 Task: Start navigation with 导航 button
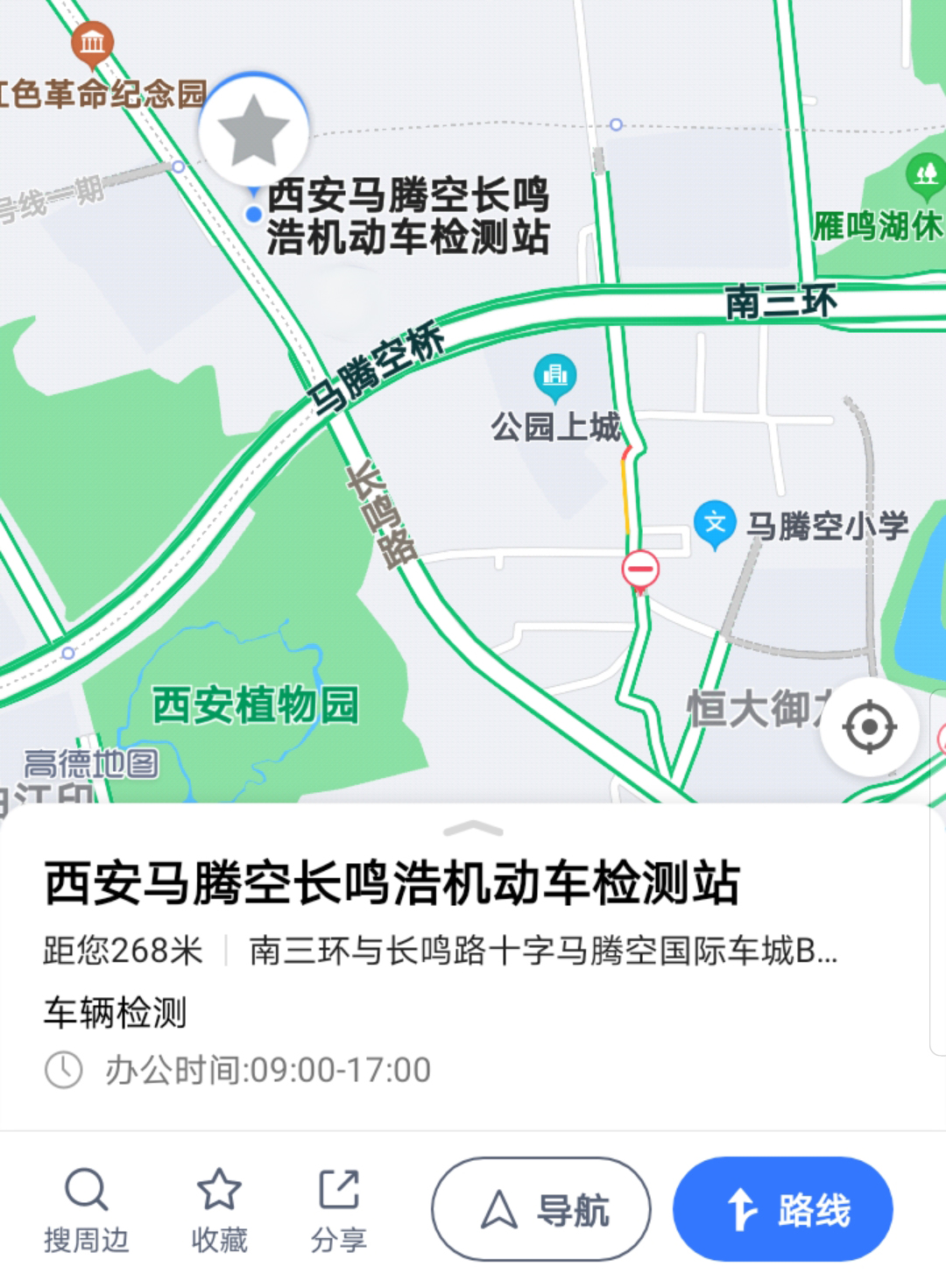coord(541,1210)
